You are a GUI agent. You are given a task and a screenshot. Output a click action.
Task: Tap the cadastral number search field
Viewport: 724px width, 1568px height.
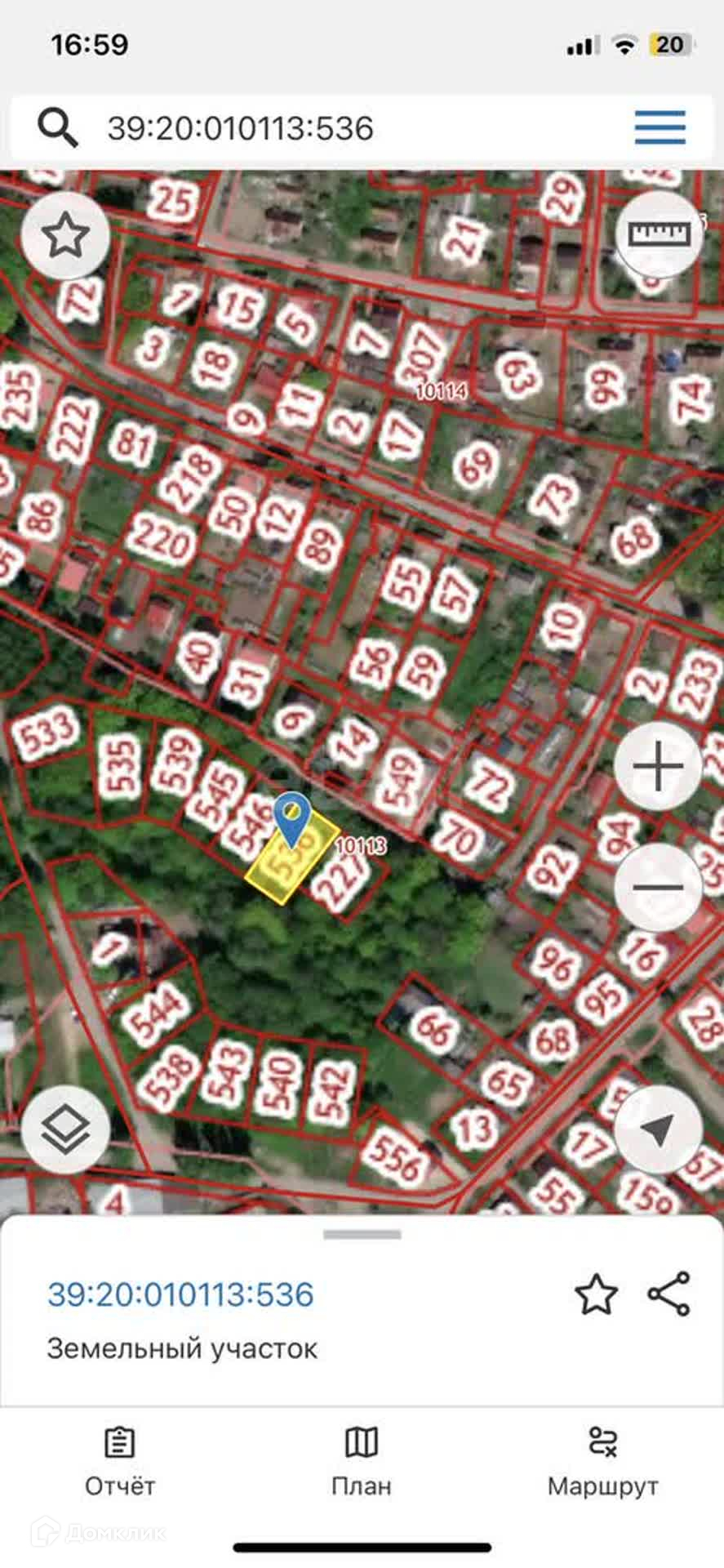[x=326, y=128]
